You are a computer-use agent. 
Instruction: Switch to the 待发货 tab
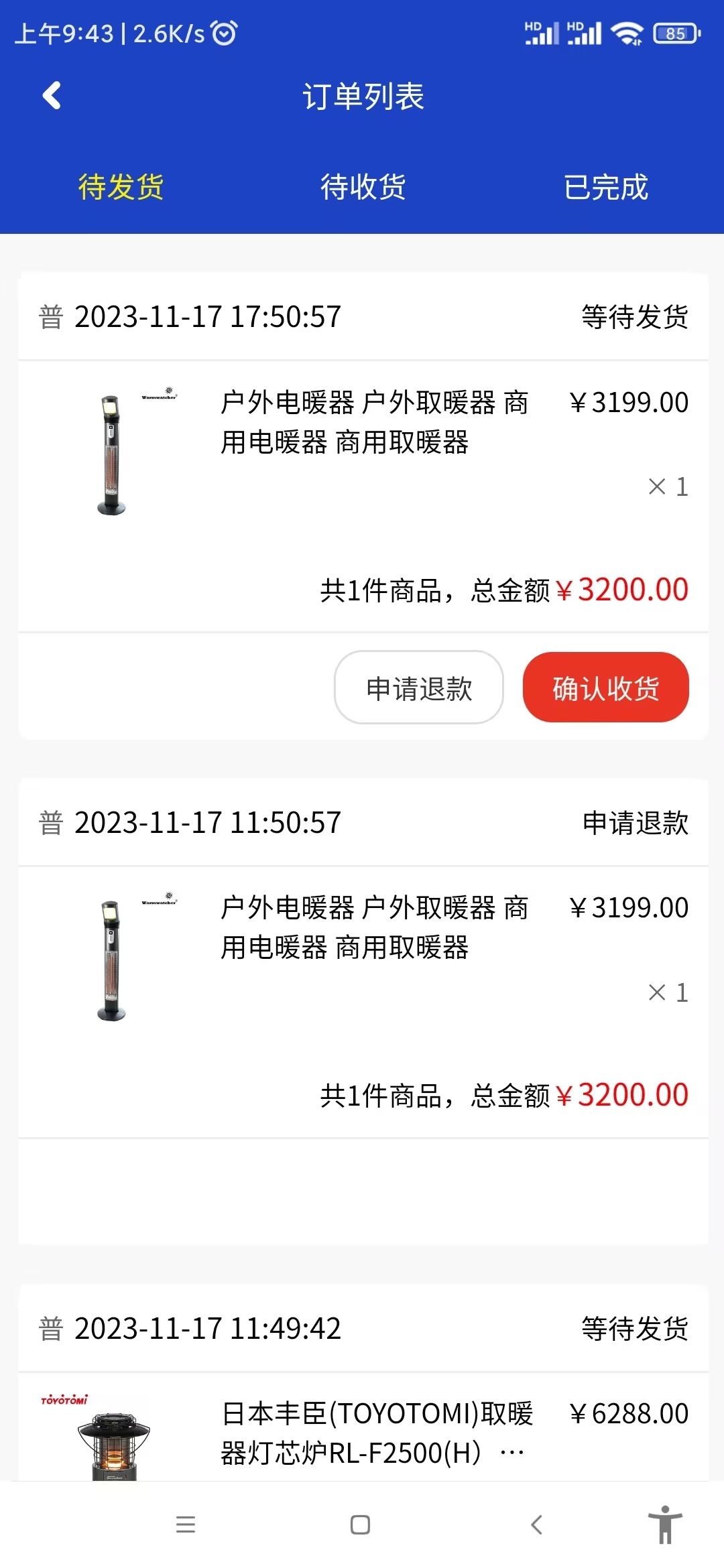(x=121, y=186)
